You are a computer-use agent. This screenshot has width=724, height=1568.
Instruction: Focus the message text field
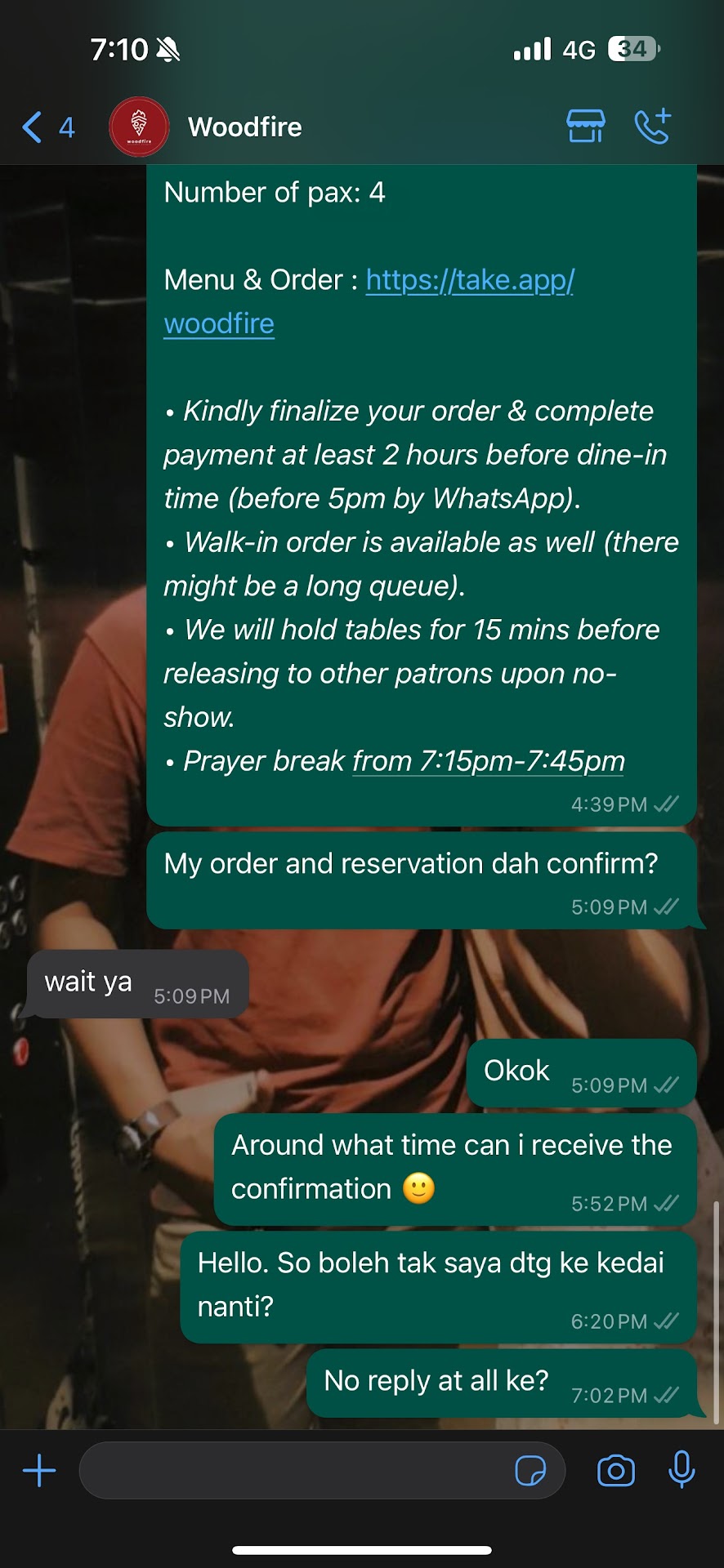294,1471
